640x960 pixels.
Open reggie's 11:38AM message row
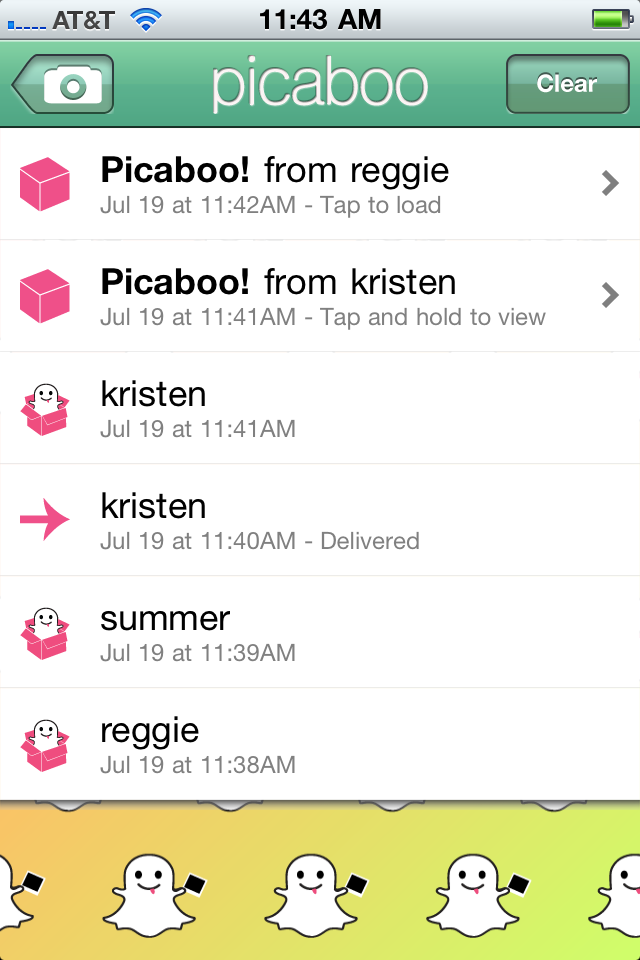pyautogui.click(x=320, y=744)
